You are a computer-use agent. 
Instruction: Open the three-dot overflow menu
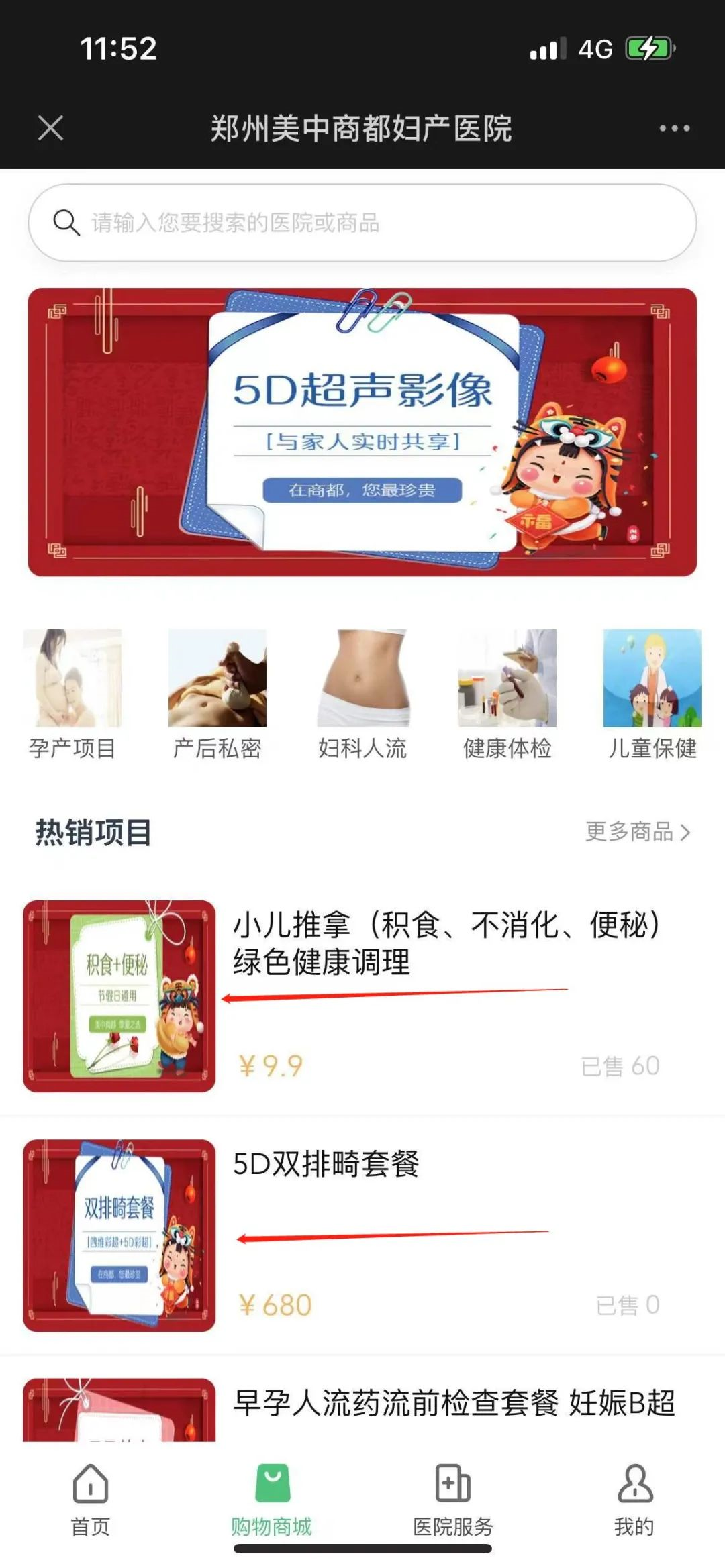click(x=674, y=128)
